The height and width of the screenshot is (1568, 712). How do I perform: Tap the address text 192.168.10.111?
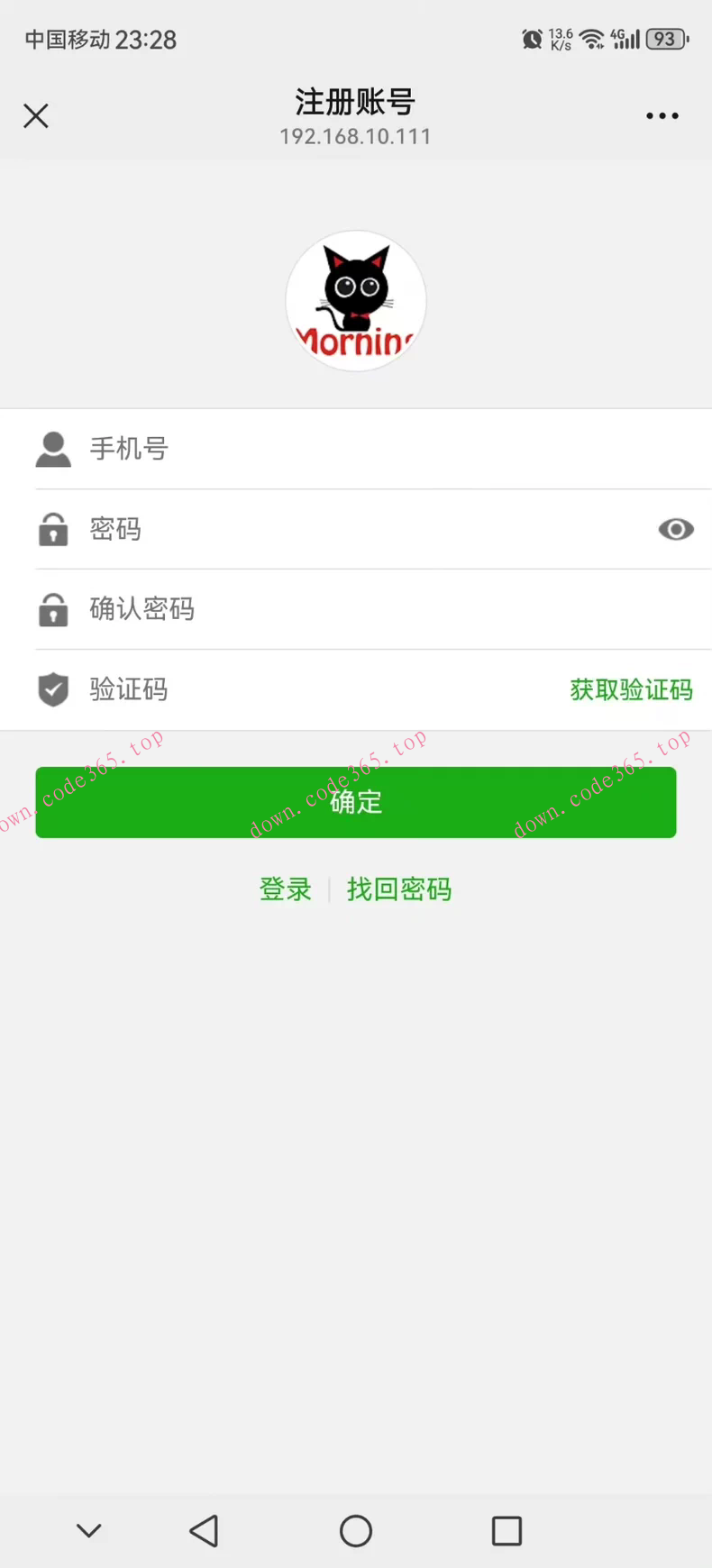[355, 136]
